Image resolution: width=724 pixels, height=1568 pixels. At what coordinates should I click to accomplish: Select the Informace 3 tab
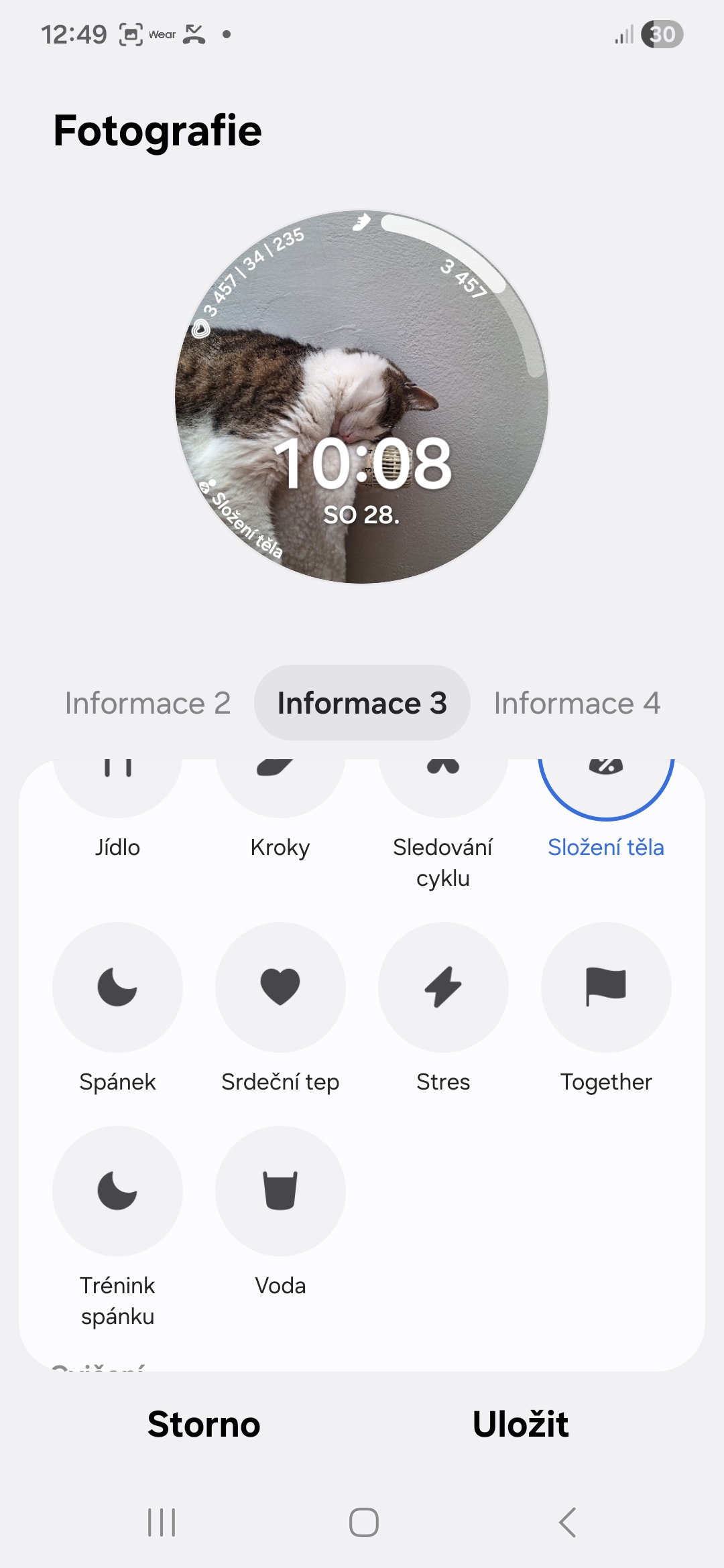pos(362,704)
